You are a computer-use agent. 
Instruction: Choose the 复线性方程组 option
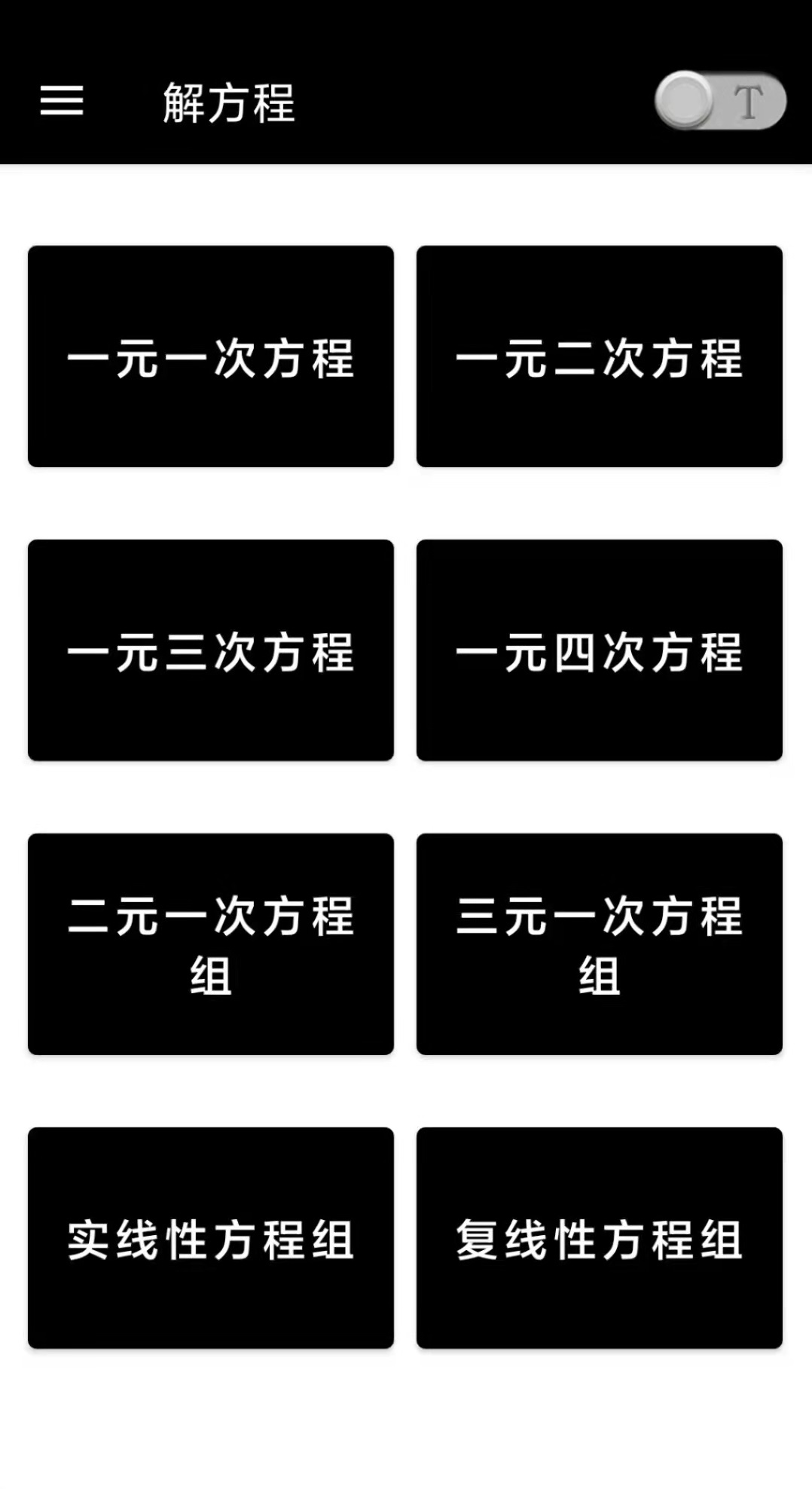600,1238
